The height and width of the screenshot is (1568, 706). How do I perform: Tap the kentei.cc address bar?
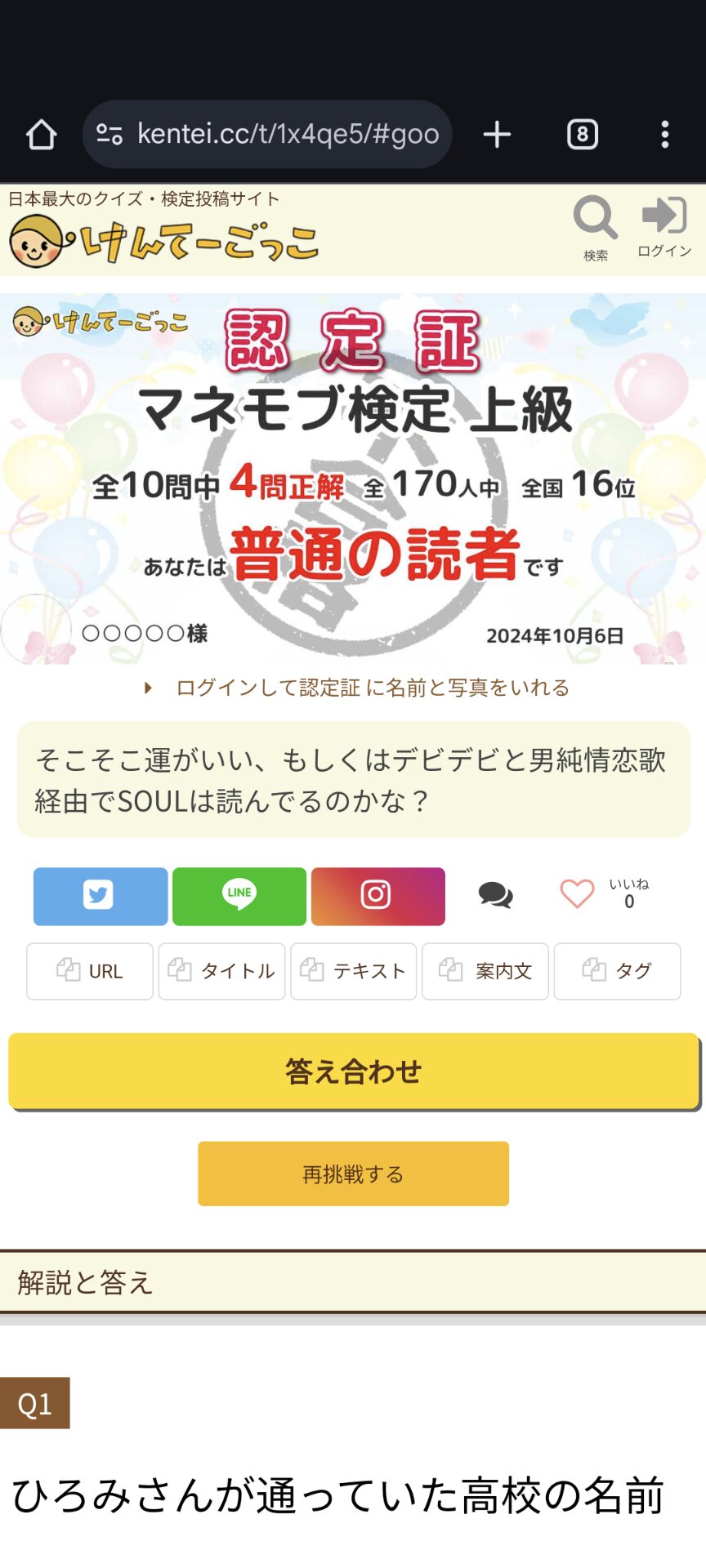pyautogui.click(x=267, y=135)
